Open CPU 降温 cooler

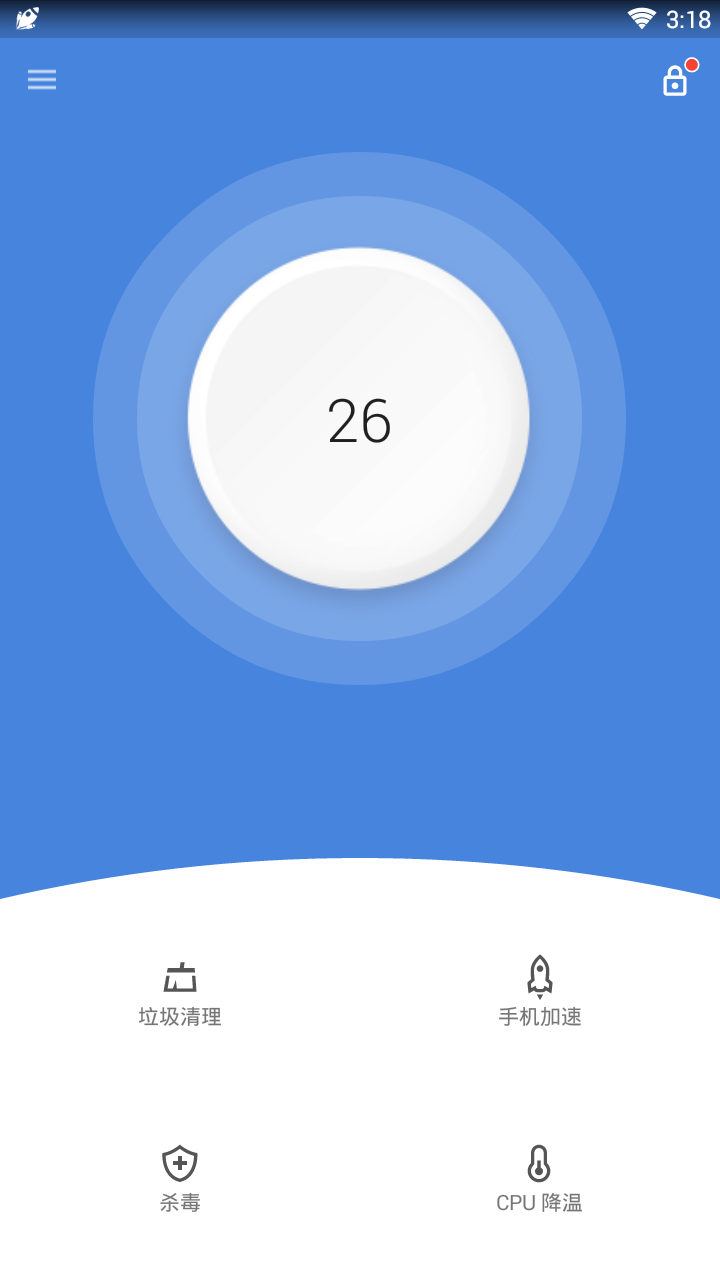[540, 1180]
